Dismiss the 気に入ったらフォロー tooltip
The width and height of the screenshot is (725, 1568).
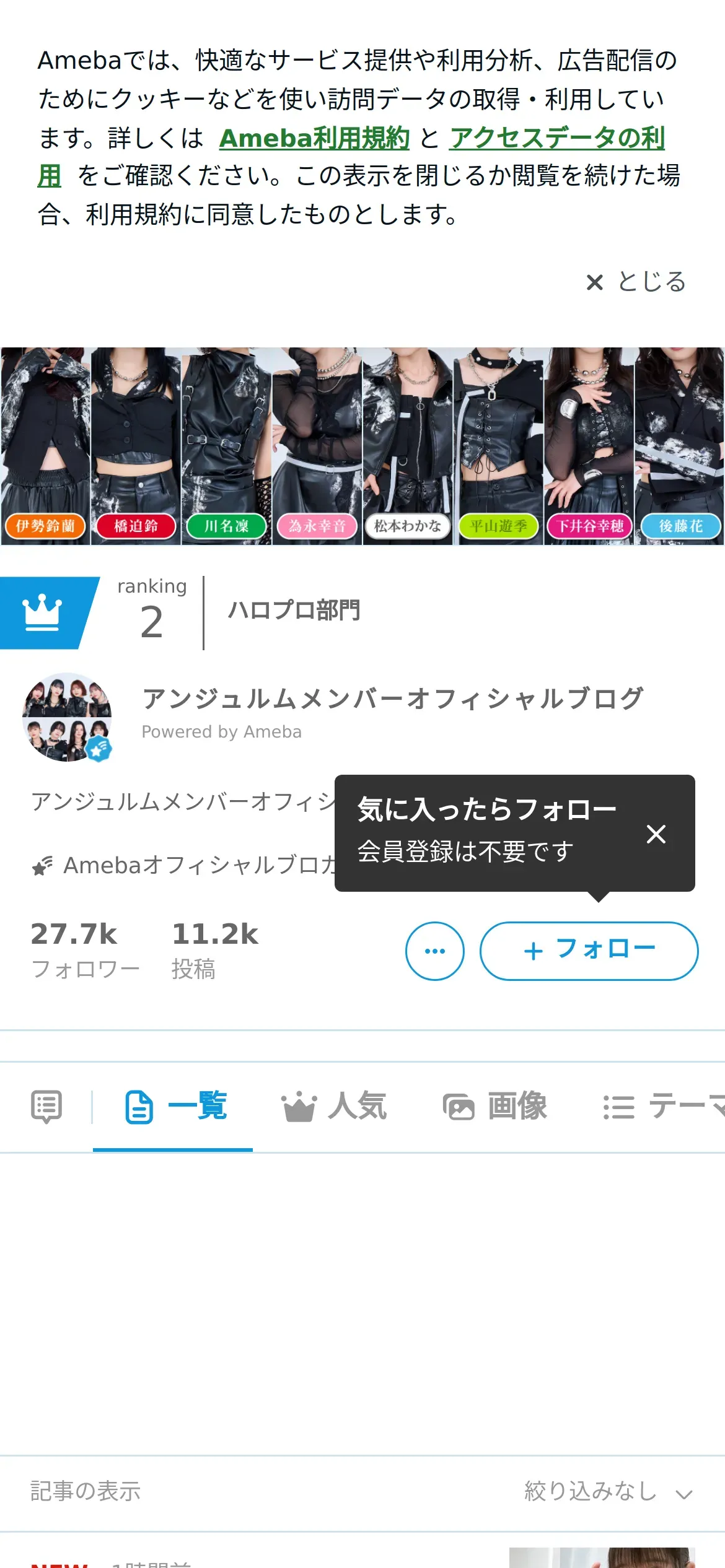coord(656,834)
